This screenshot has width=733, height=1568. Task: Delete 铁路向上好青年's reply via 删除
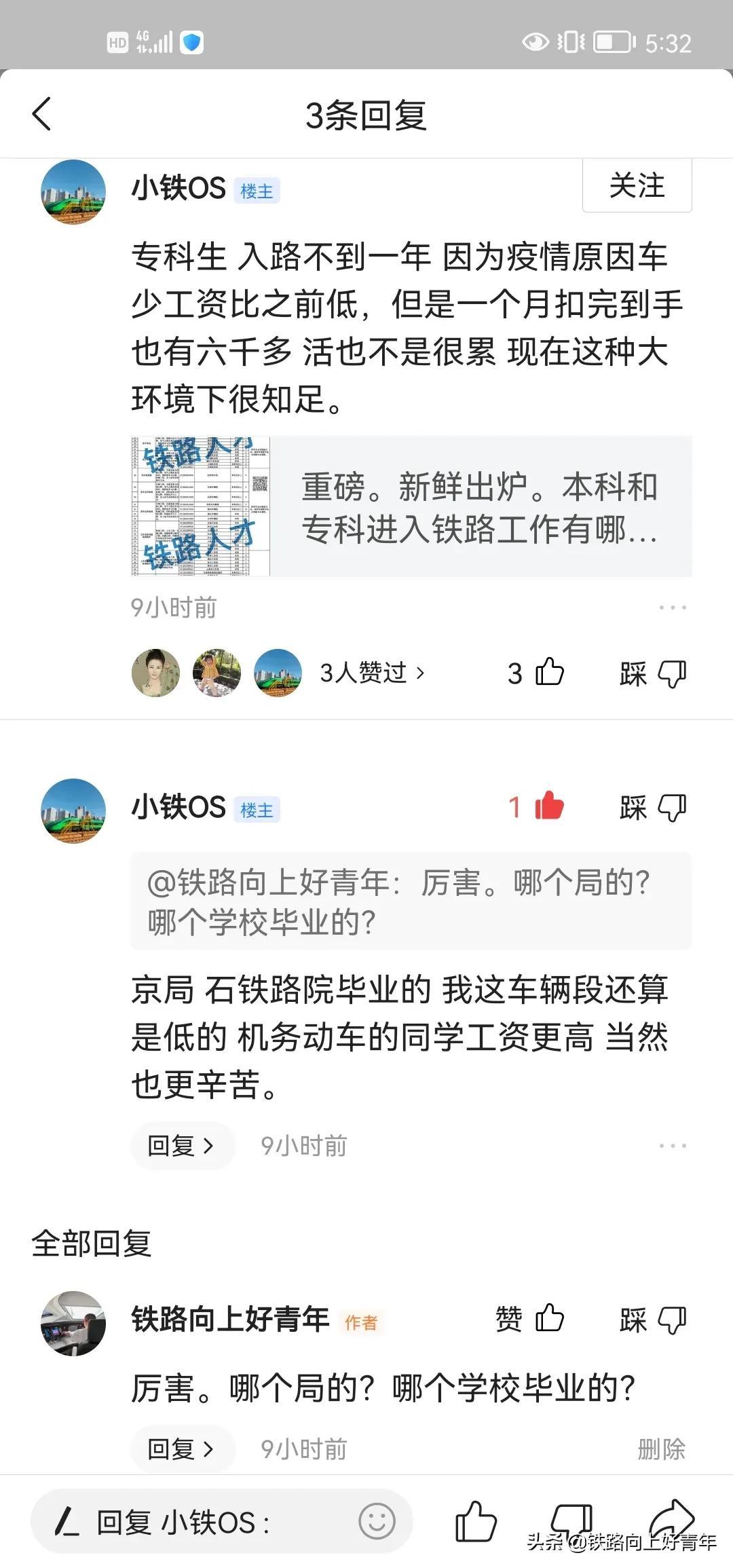point(661,1449)
